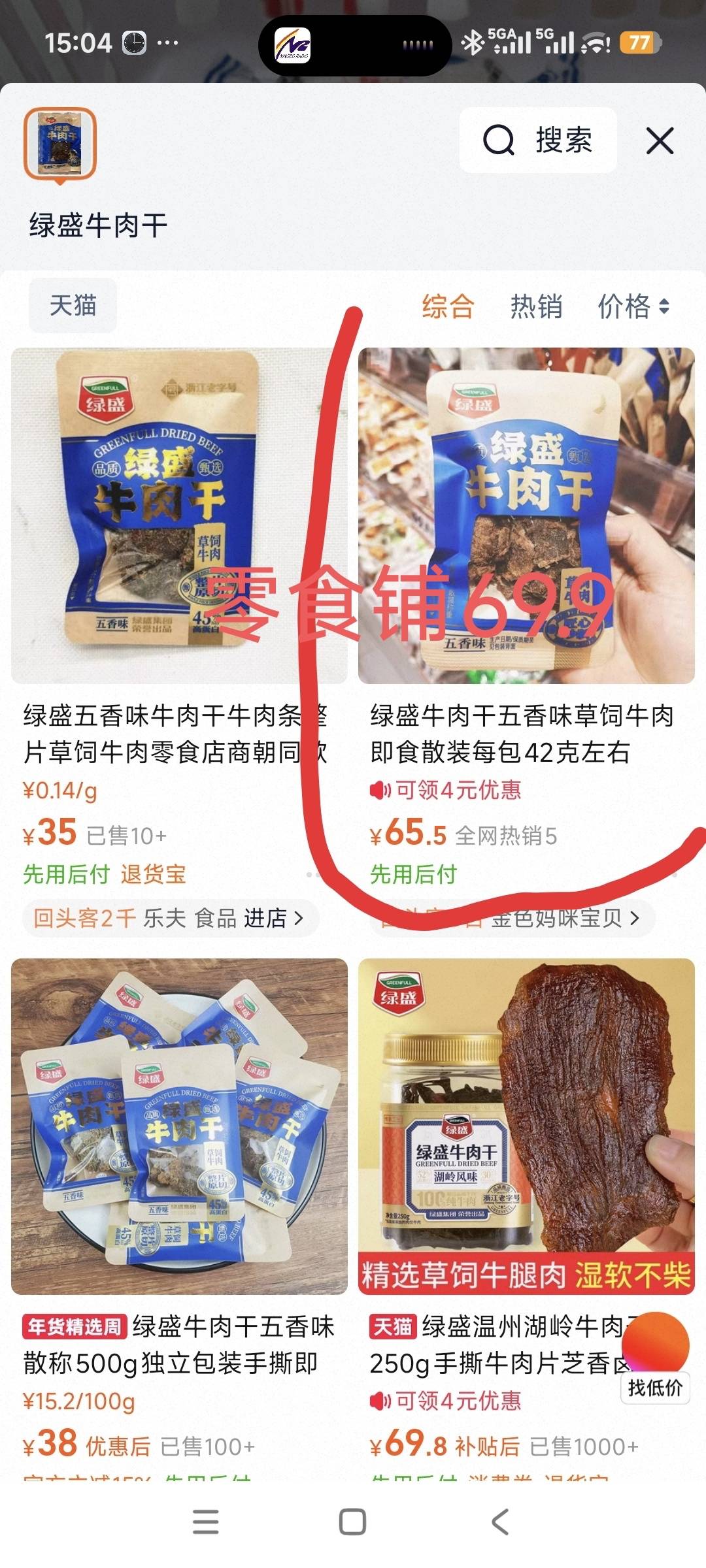The width and height of the screenshot is (706, 1568).
Task: Go back using the system back button
Action: point(500,1522)
